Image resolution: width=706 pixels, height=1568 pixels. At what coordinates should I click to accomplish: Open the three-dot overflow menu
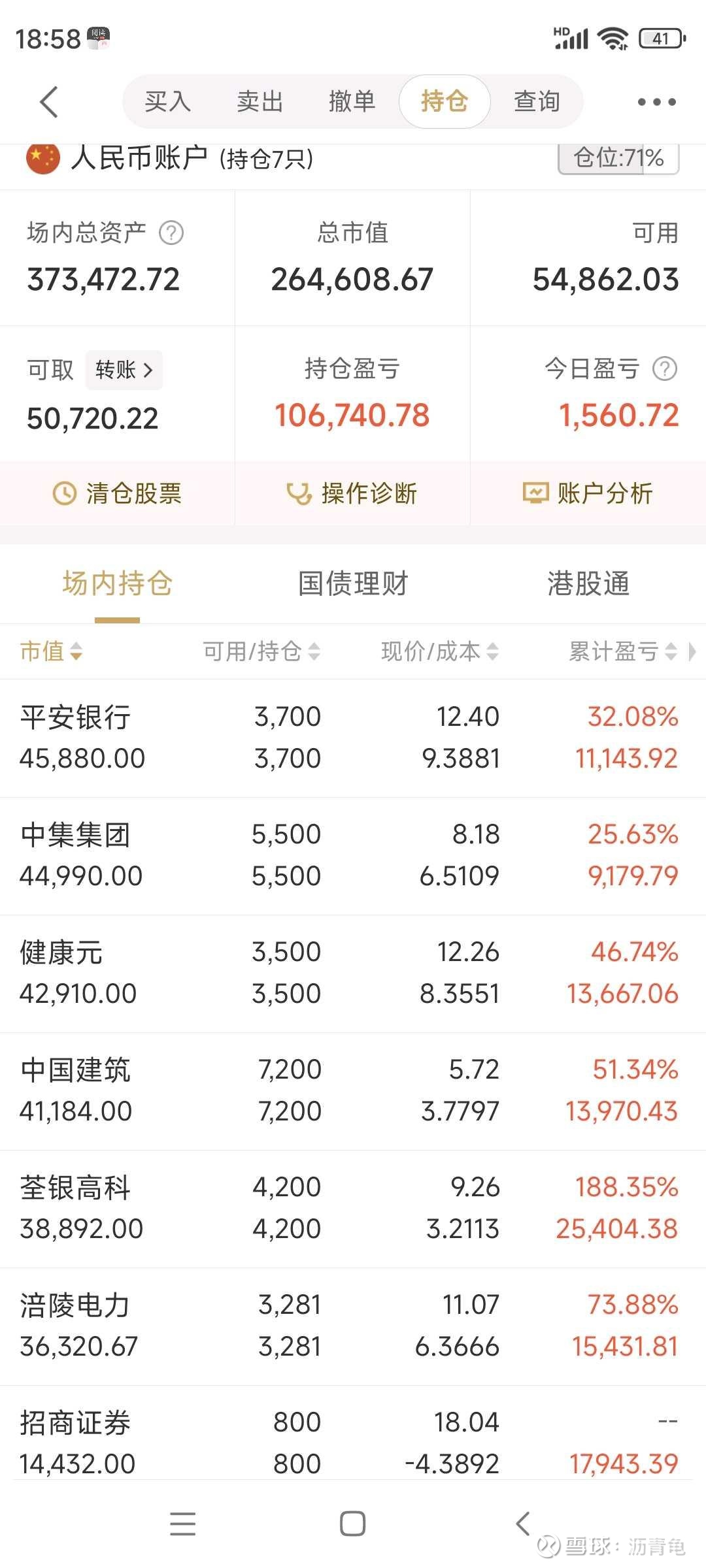coord(656,102)
